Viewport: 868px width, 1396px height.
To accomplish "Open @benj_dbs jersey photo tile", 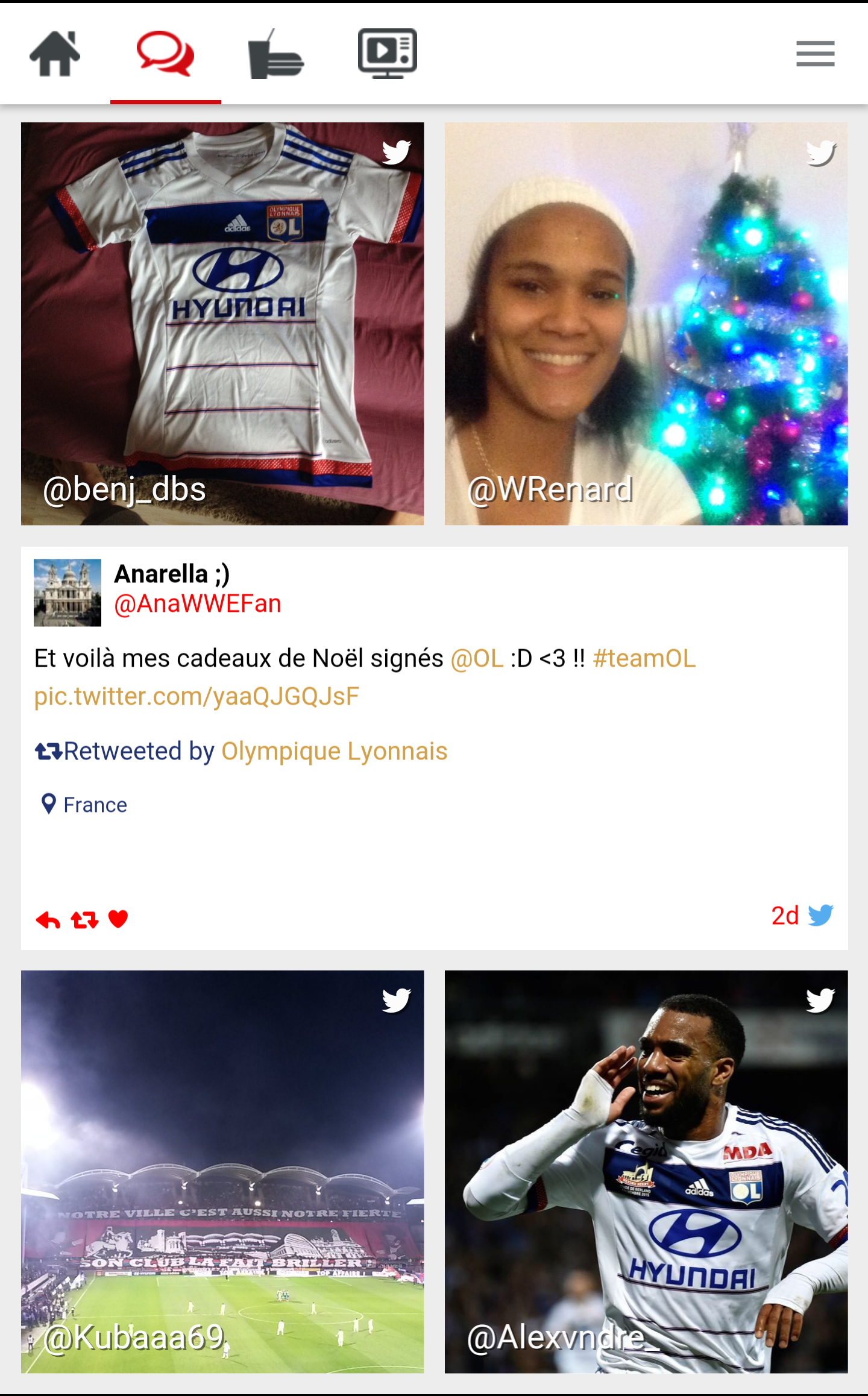I will (222, 324).
